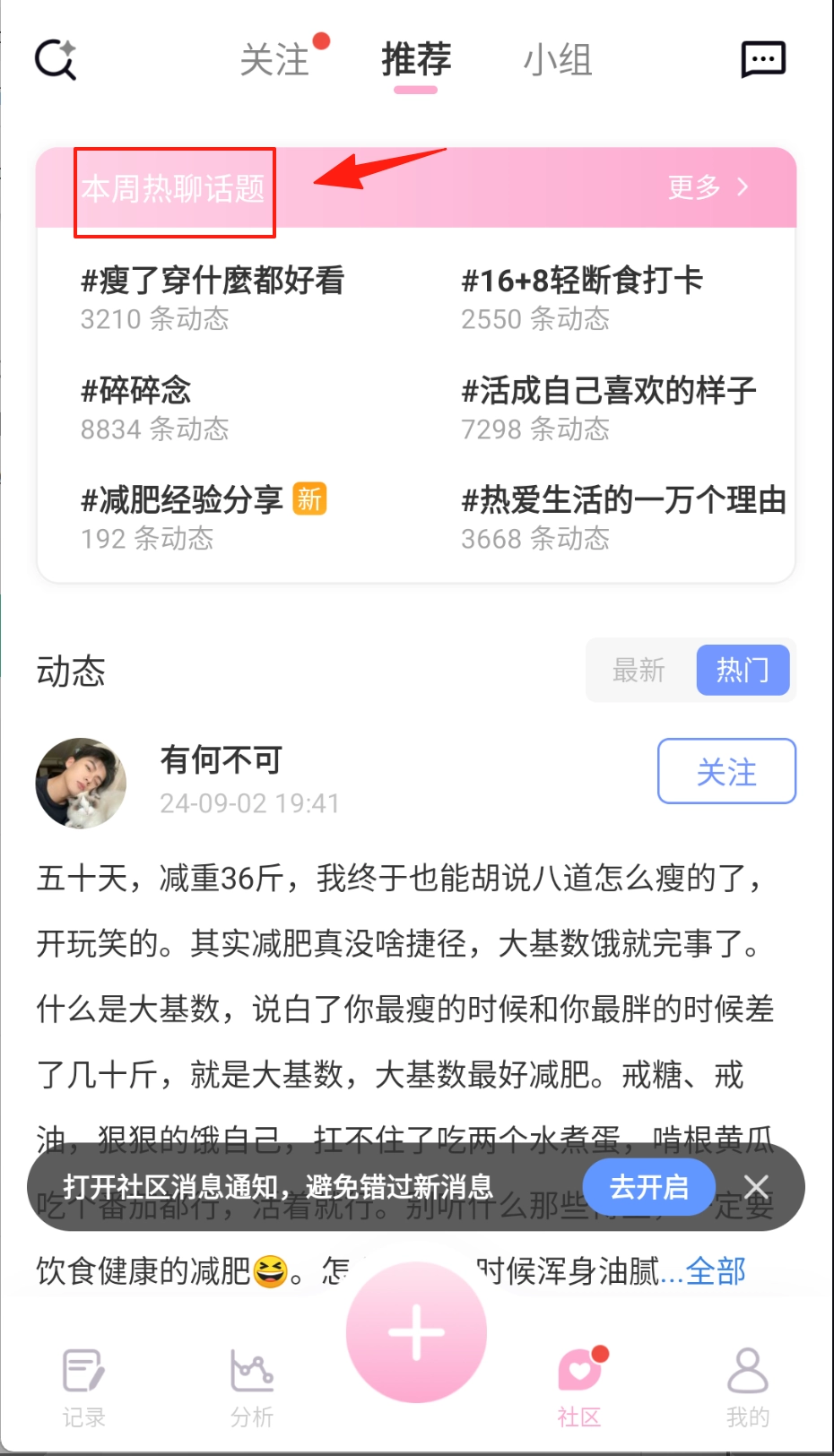
Task: Expand the post with 全部
Action: click(716, 1270)
